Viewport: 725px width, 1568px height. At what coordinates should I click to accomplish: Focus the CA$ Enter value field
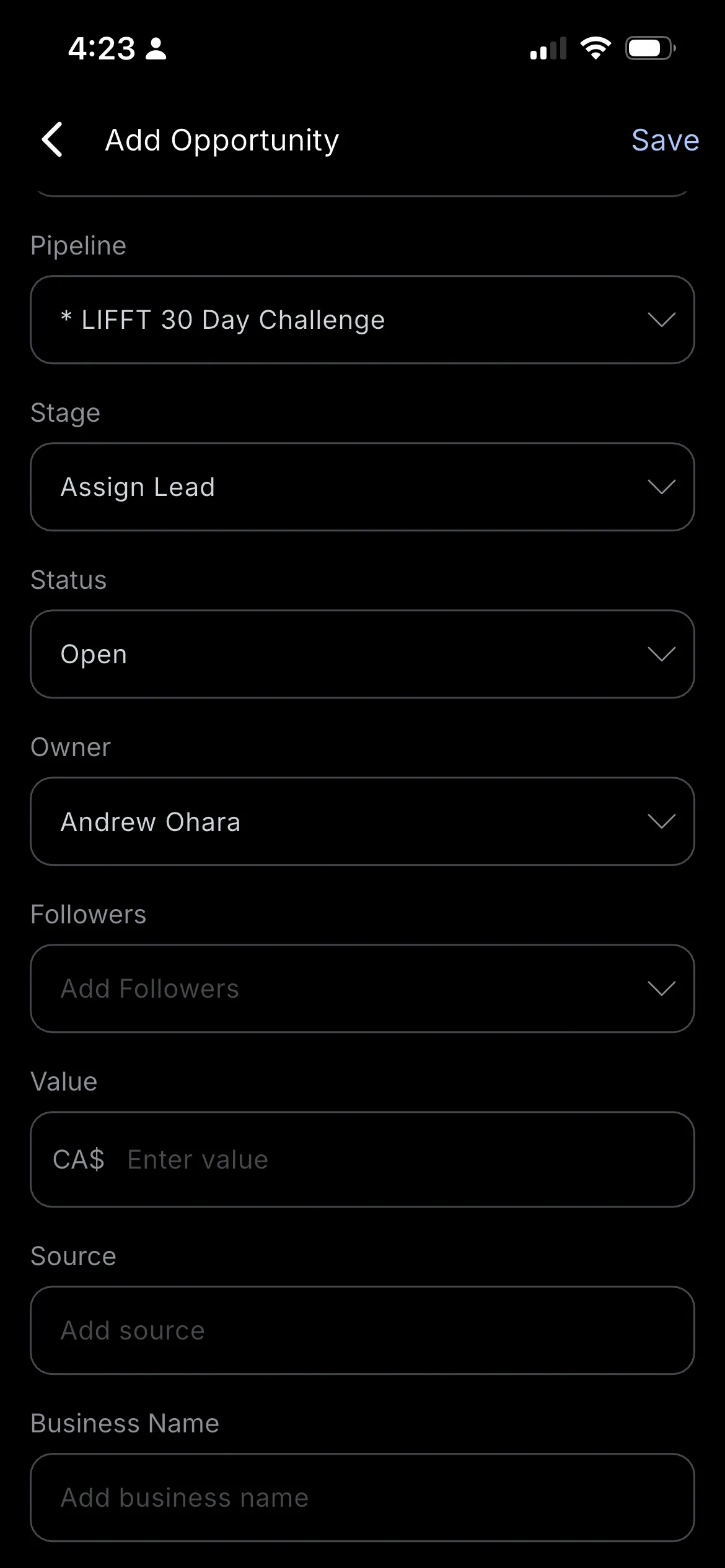tap(397, 1159)
